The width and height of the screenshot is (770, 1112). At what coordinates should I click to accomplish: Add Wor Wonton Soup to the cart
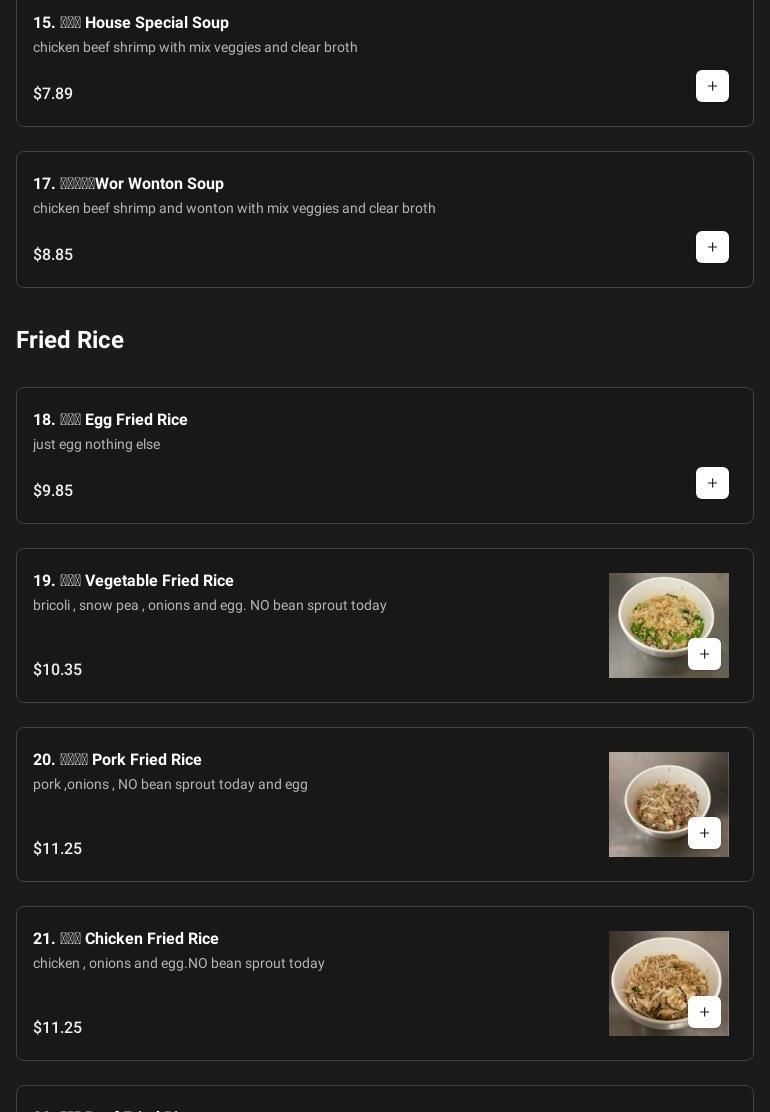click(712, 247)
